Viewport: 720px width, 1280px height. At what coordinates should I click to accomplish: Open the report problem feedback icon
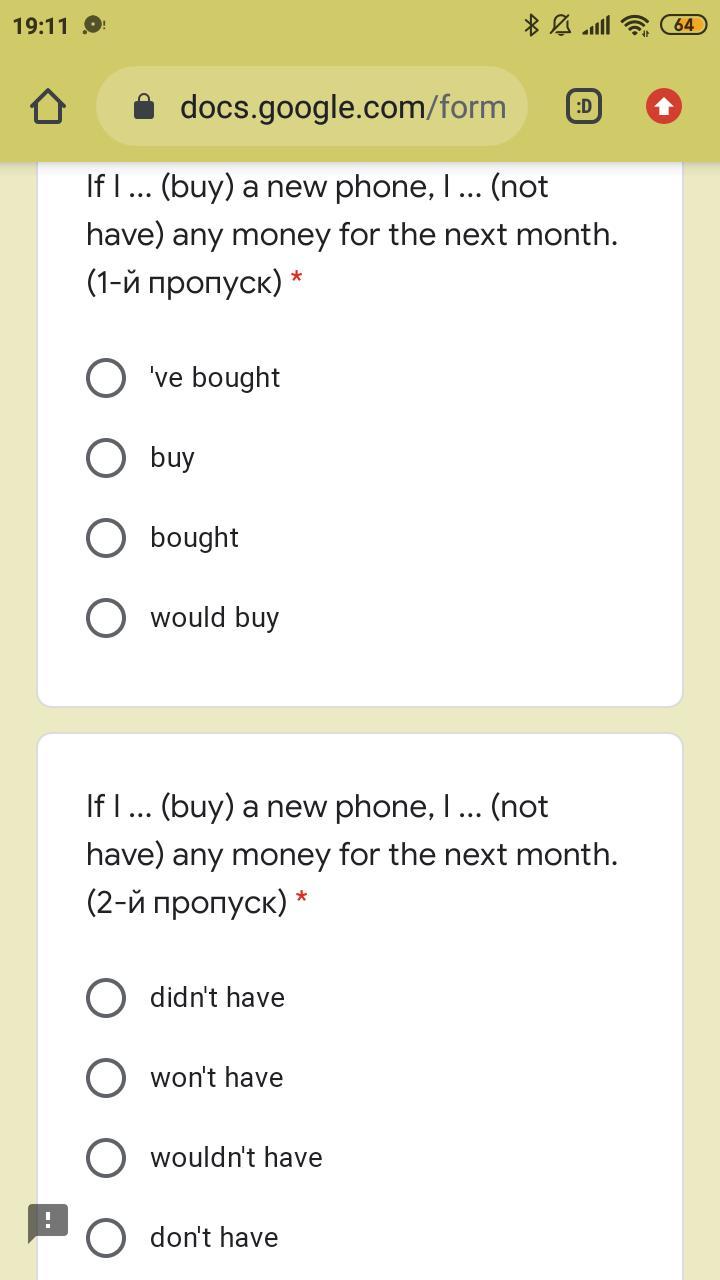pyautogui.click(x=47, y=1222)
